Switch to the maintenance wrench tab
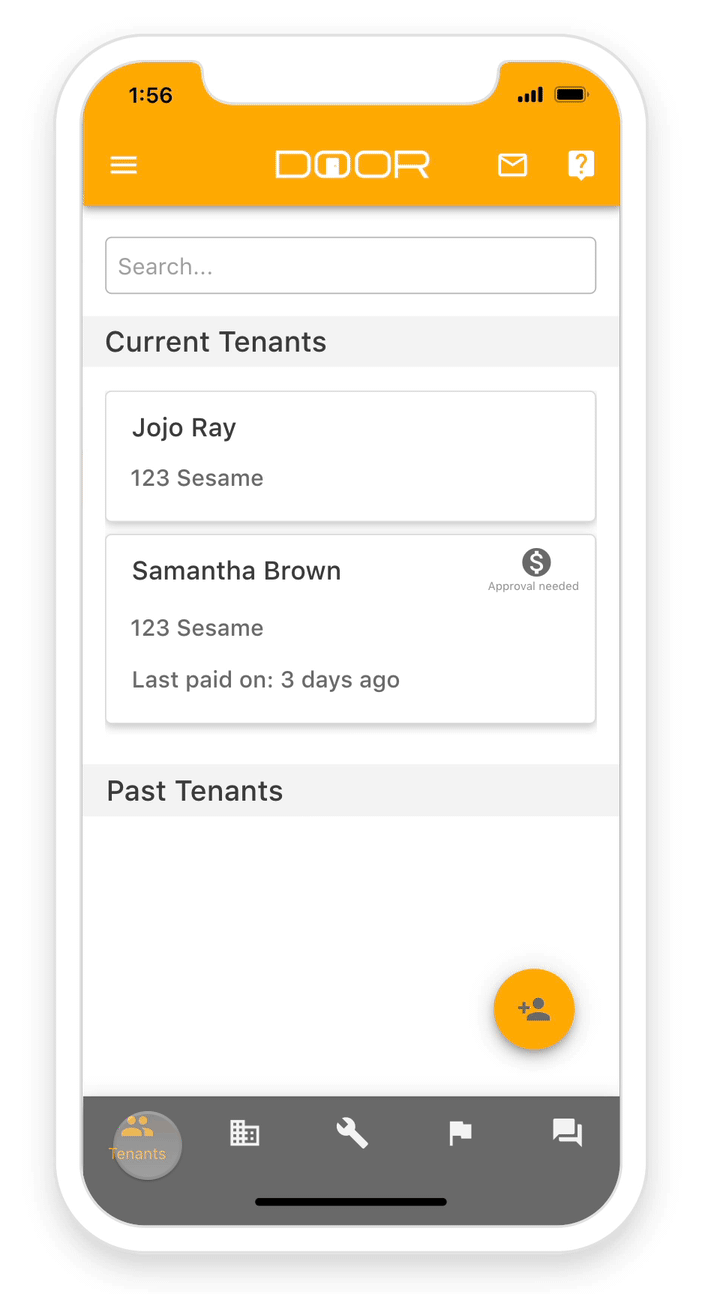 pos(352,1133)
